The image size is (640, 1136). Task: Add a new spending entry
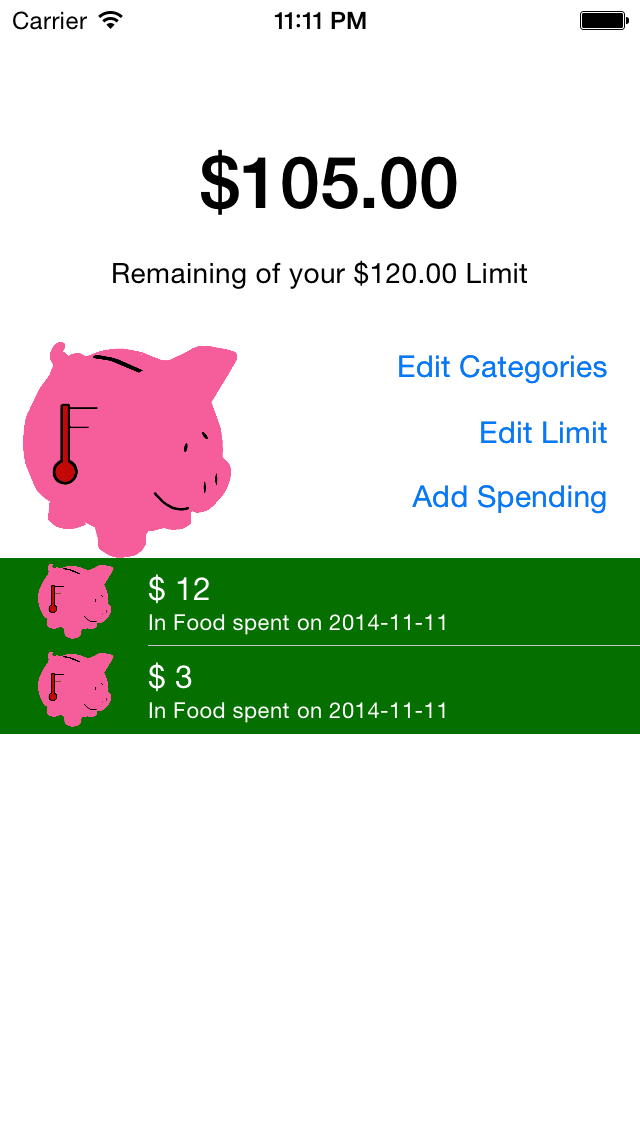click(509, 497)
